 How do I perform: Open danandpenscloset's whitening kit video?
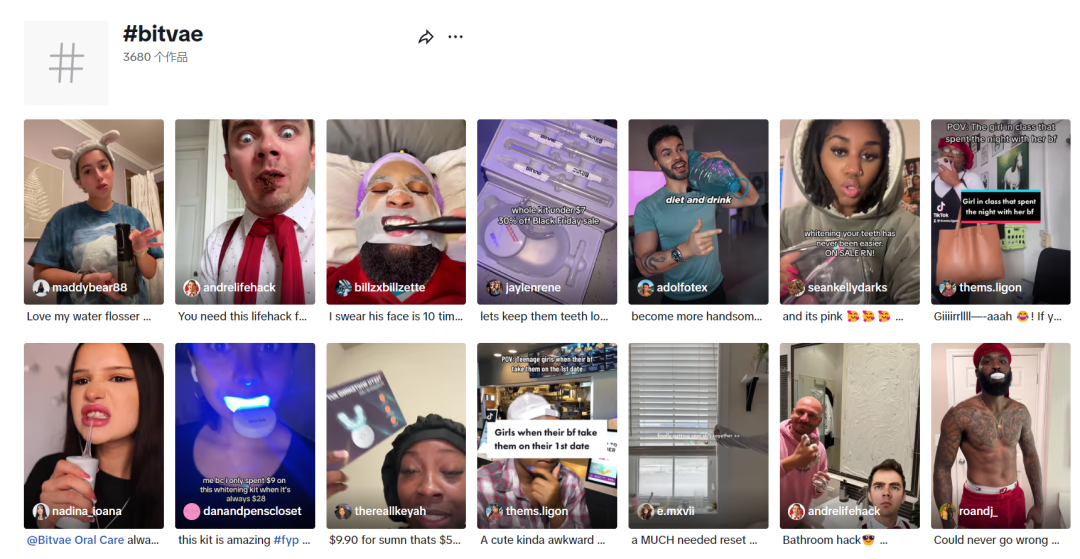[245, 435]
